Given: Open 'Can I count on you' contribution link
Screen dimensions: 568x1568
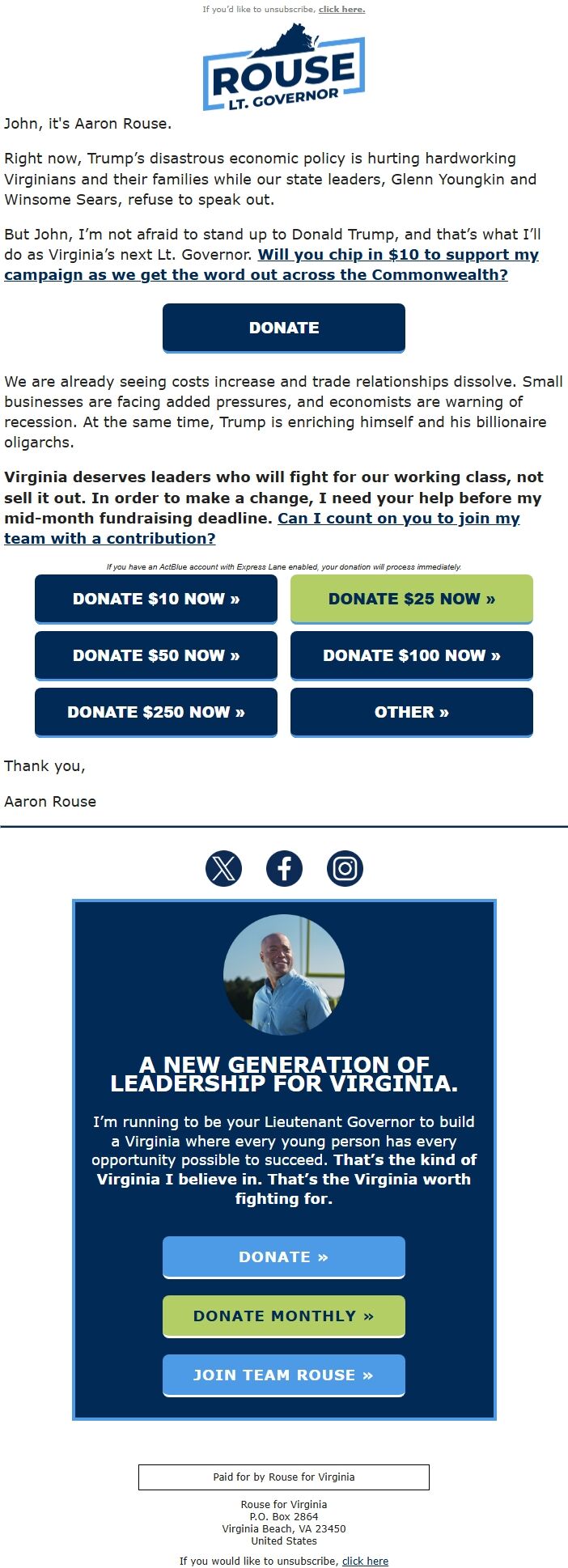Looking at the screenshot, I should click(x=398, y=519).
